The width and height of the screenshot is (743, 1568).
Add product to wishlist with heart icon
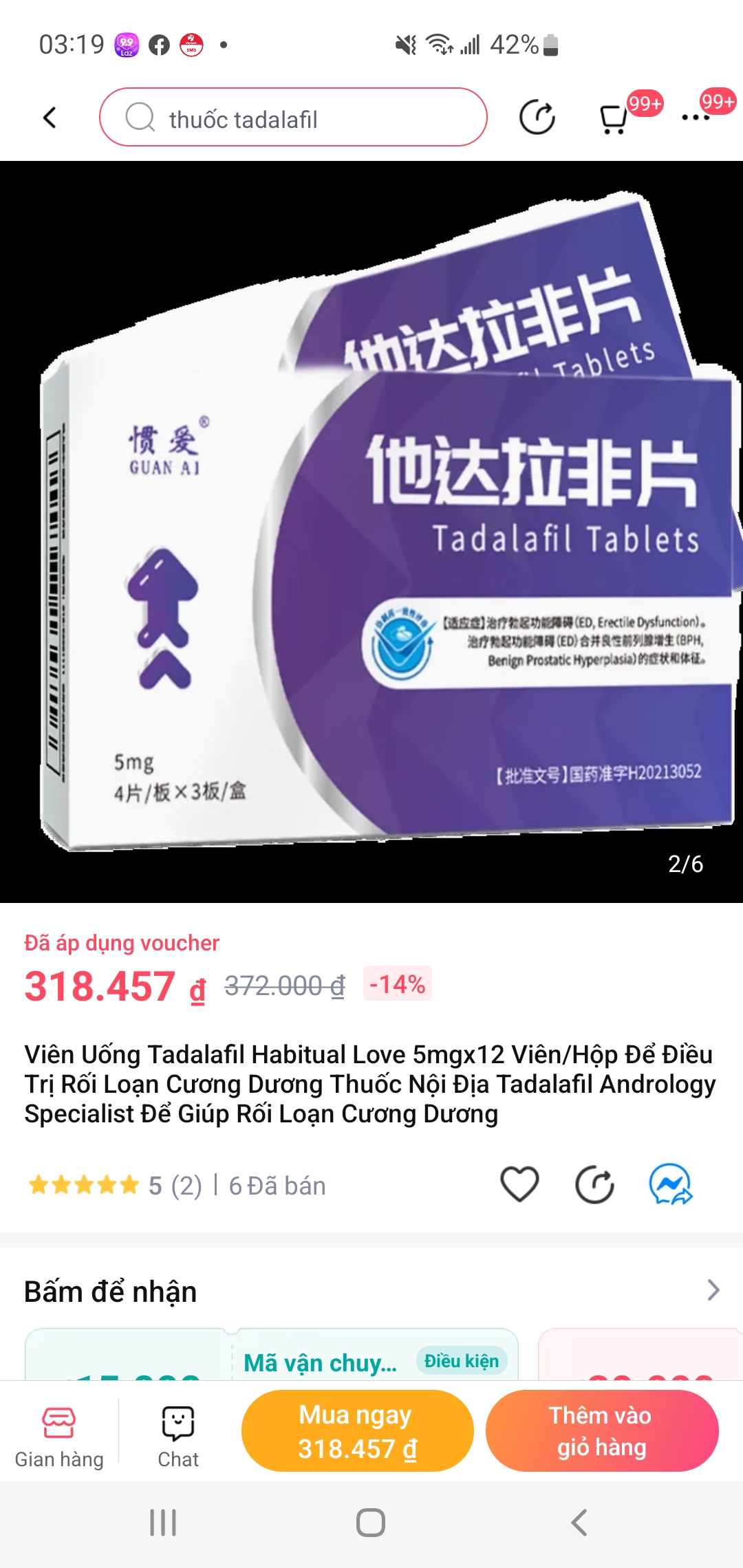[x=519, y=1184]
